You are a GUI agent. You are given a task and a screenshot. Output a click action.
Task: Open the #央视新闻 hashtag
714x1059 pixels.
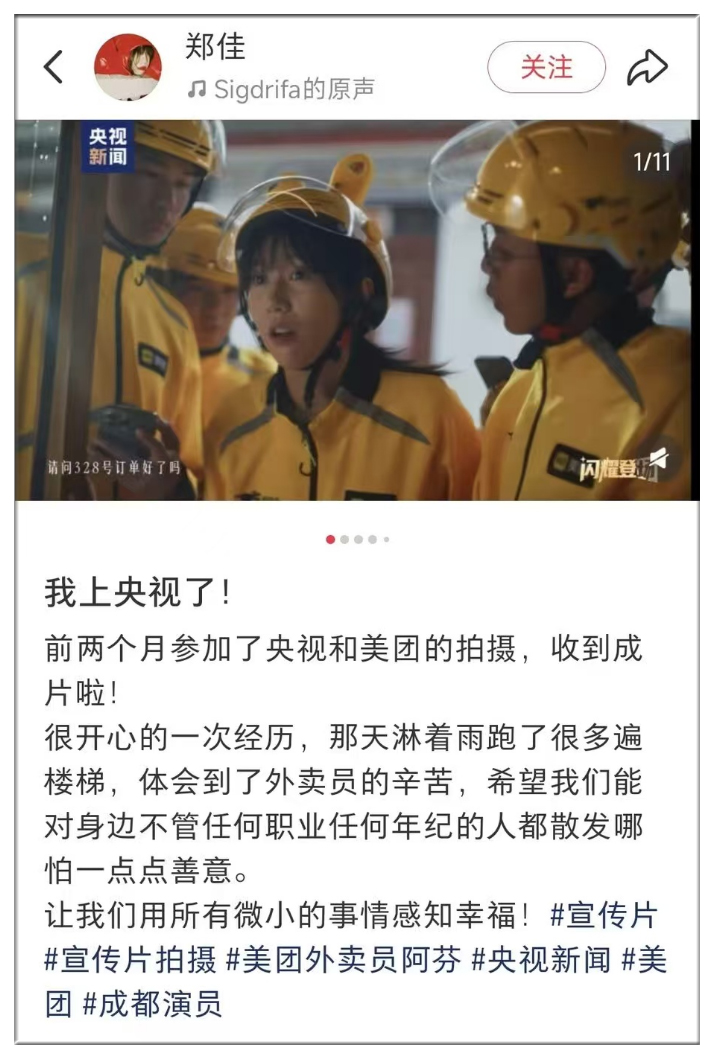click(540, 960)
